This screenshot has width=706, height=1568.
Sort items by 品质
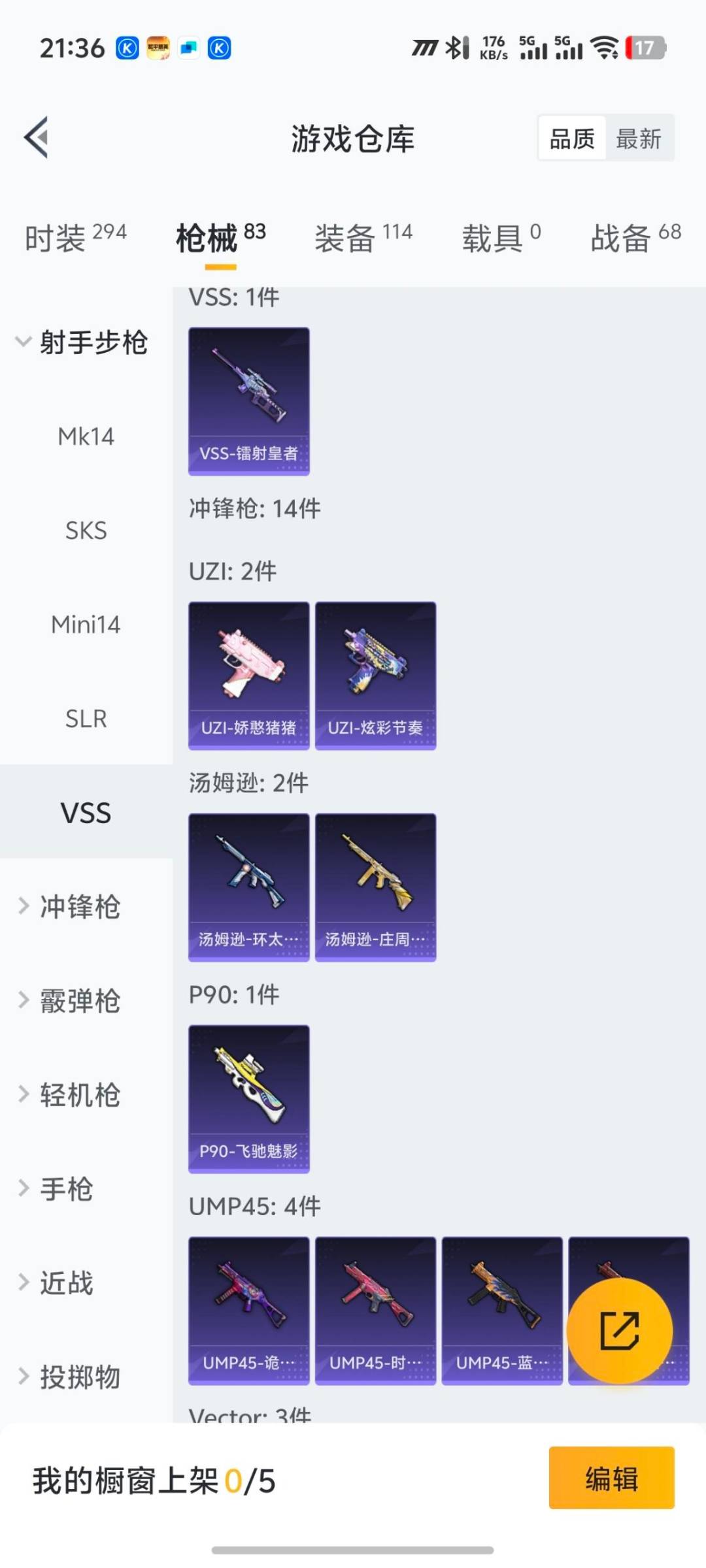(x=572, y=139)
